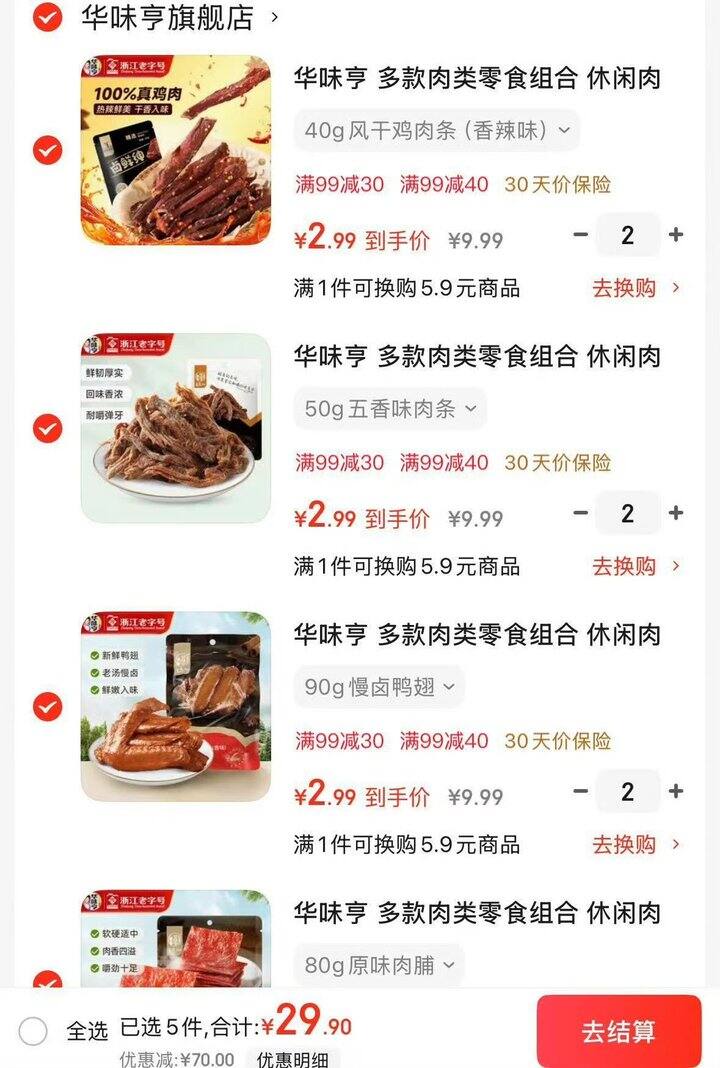Image resolution: width=720 pixels, height=1068 pixels.
Task: Open the 华味亨旗舰店 store page
Action: (168, 17)
